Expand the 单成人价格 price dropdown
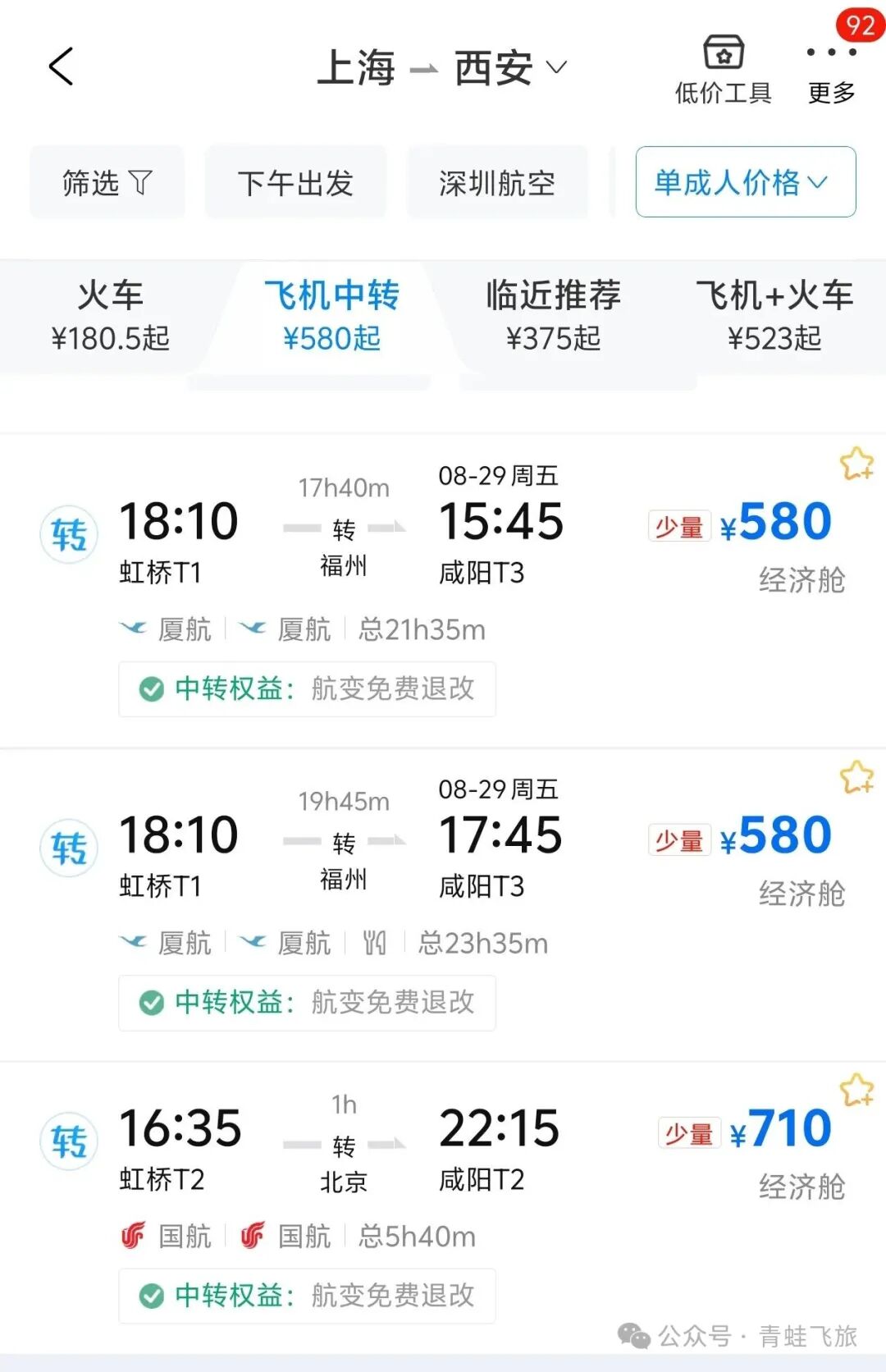Image resolution: width=886 pixels, height=1372 pixels. 745,182
